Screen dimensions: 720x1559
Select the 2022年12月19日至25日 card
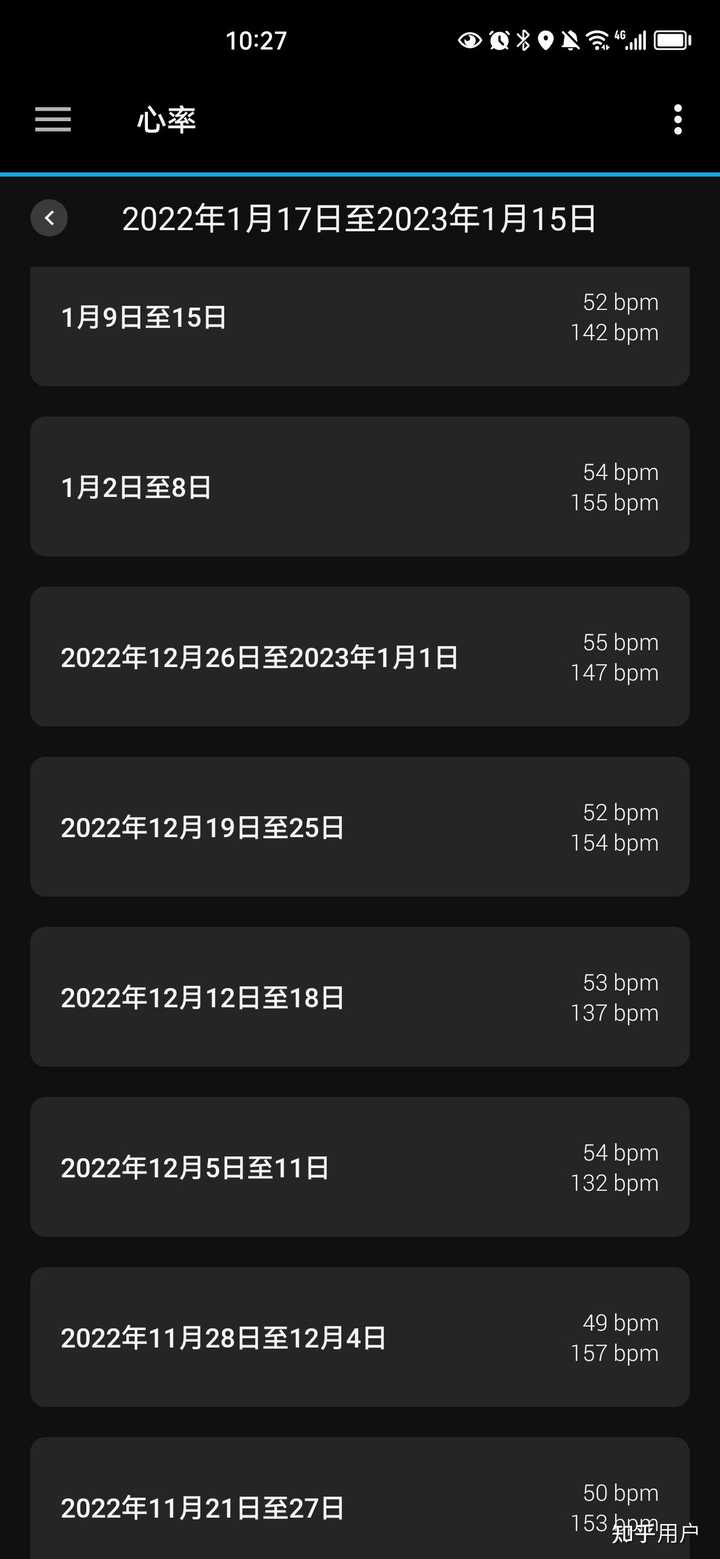pos(359,827)
